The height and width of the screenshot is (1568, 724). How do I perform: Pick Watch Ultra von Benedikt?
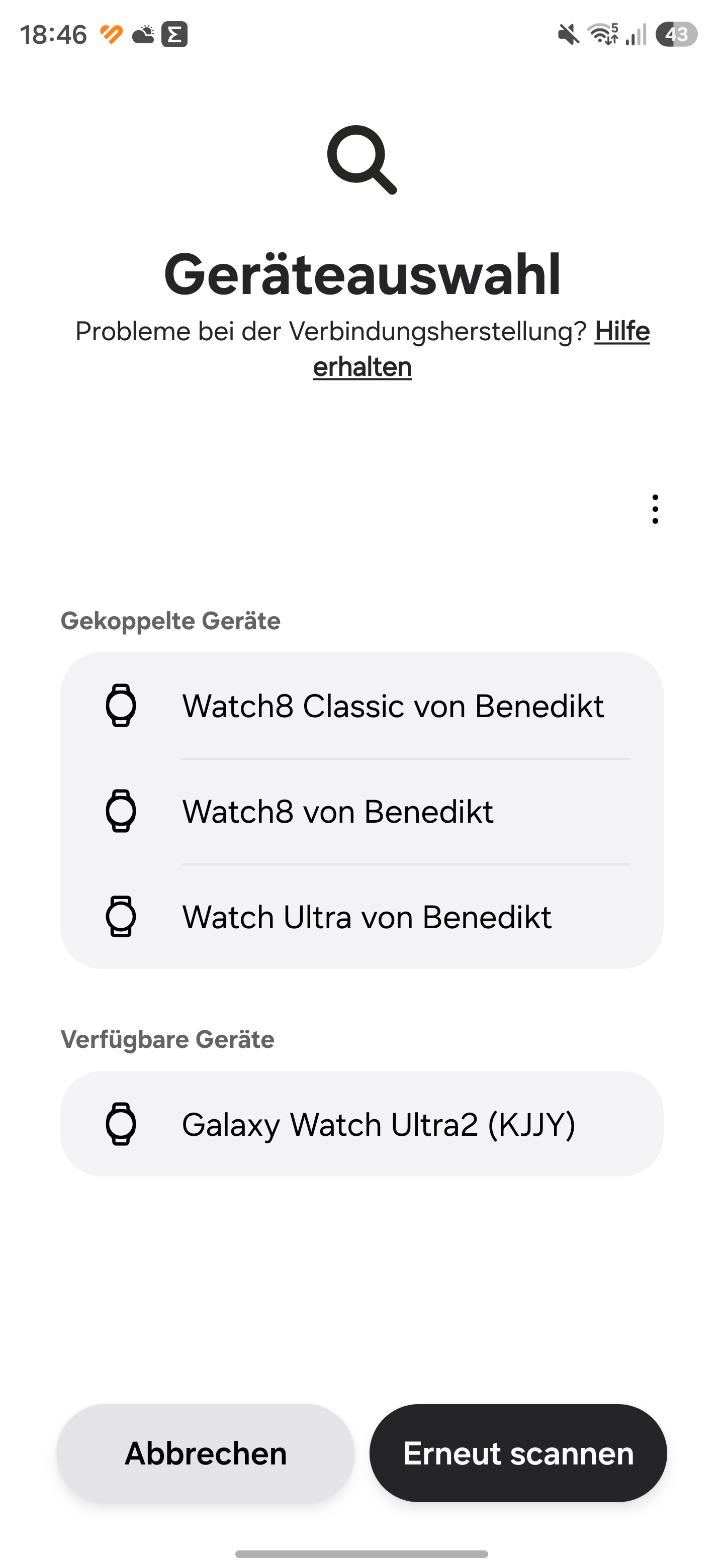361,917
